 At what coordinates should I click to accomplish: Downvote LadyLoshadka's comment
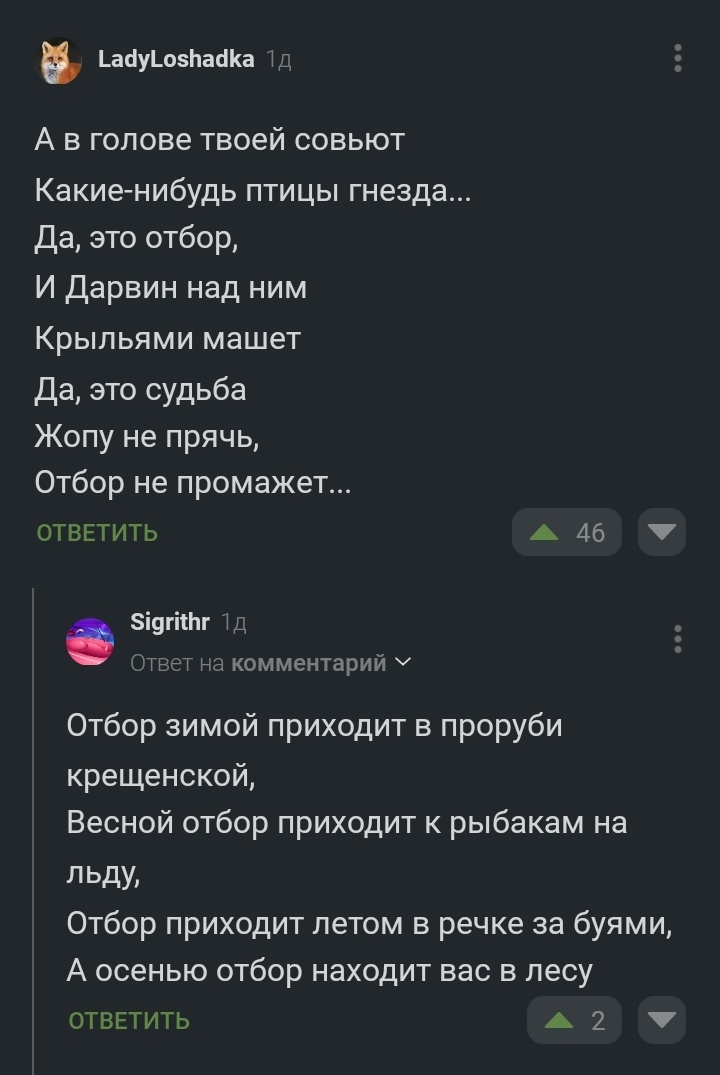click(x=661, y=532)
